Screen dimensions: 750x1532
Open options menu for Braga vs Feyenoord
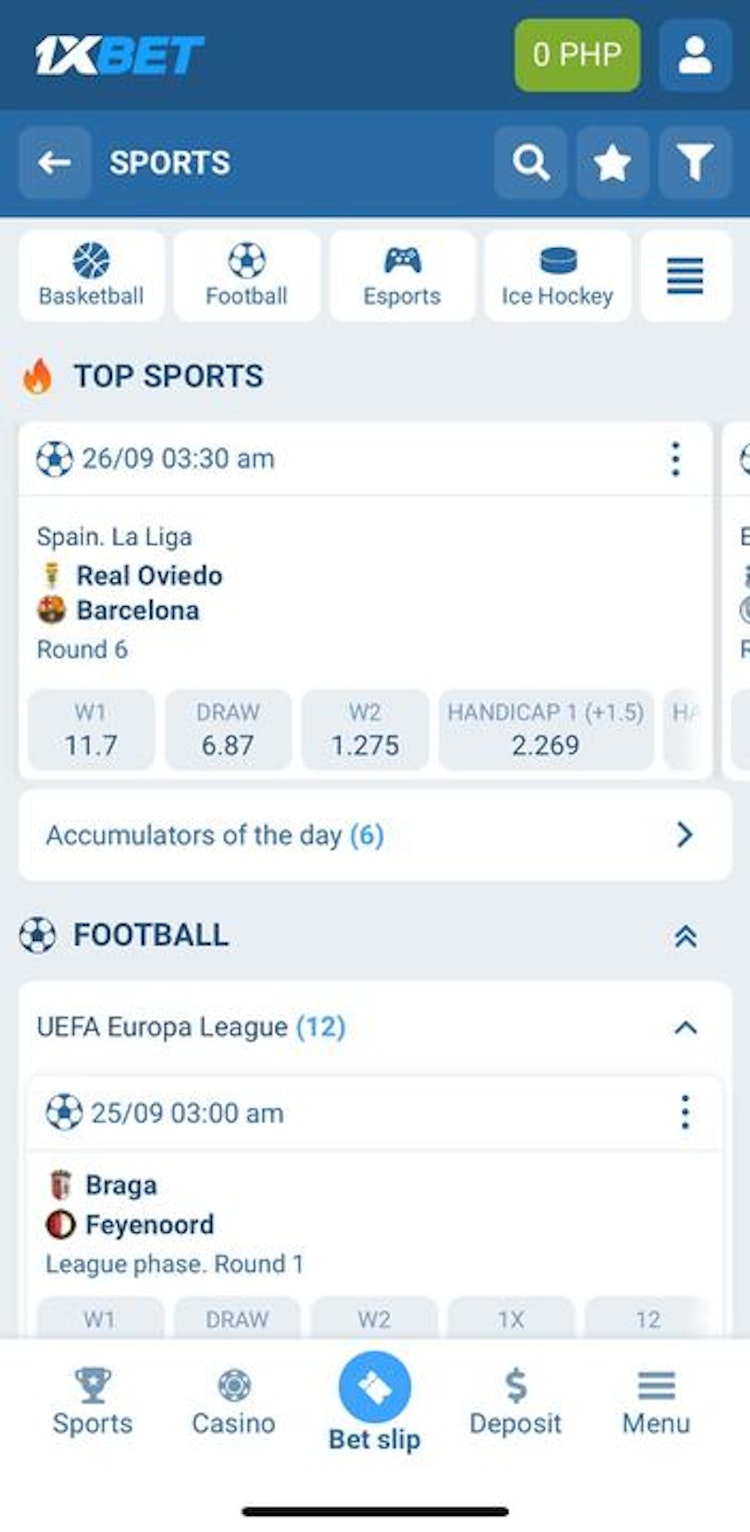(685, 1111)
